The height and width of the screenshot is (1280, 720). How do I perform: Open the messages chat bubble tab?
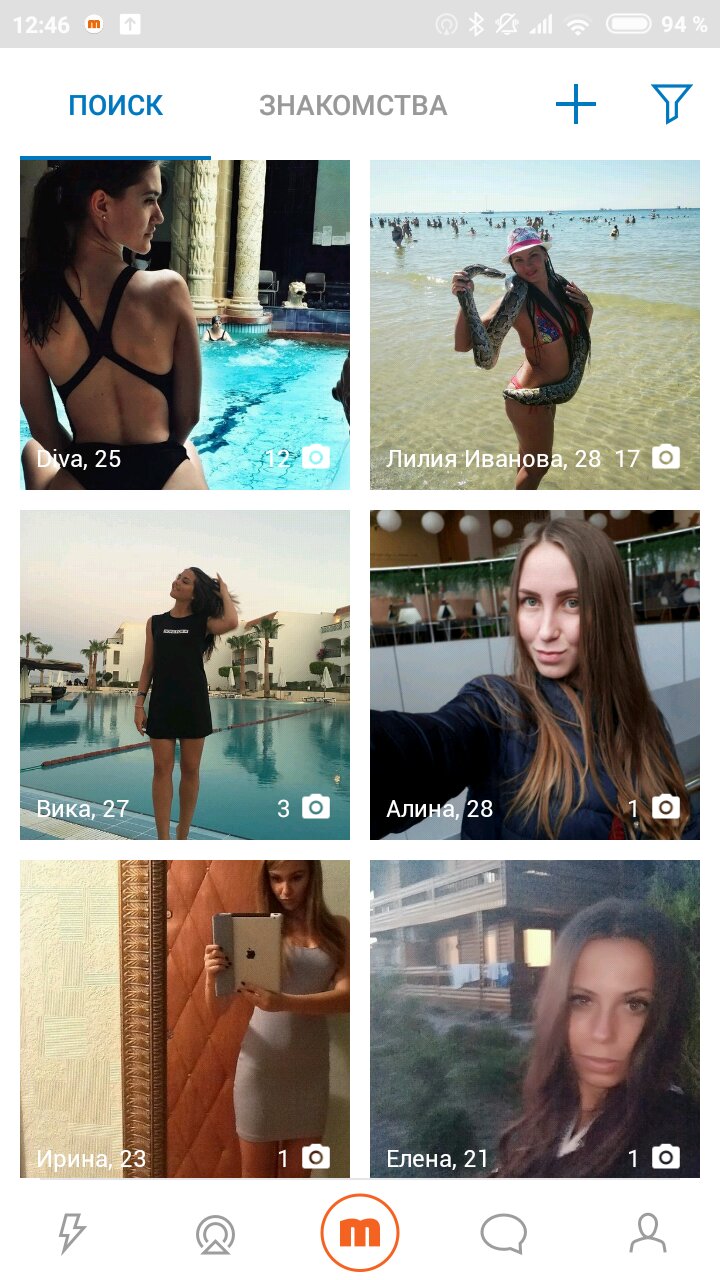(x=503, y=1234)
